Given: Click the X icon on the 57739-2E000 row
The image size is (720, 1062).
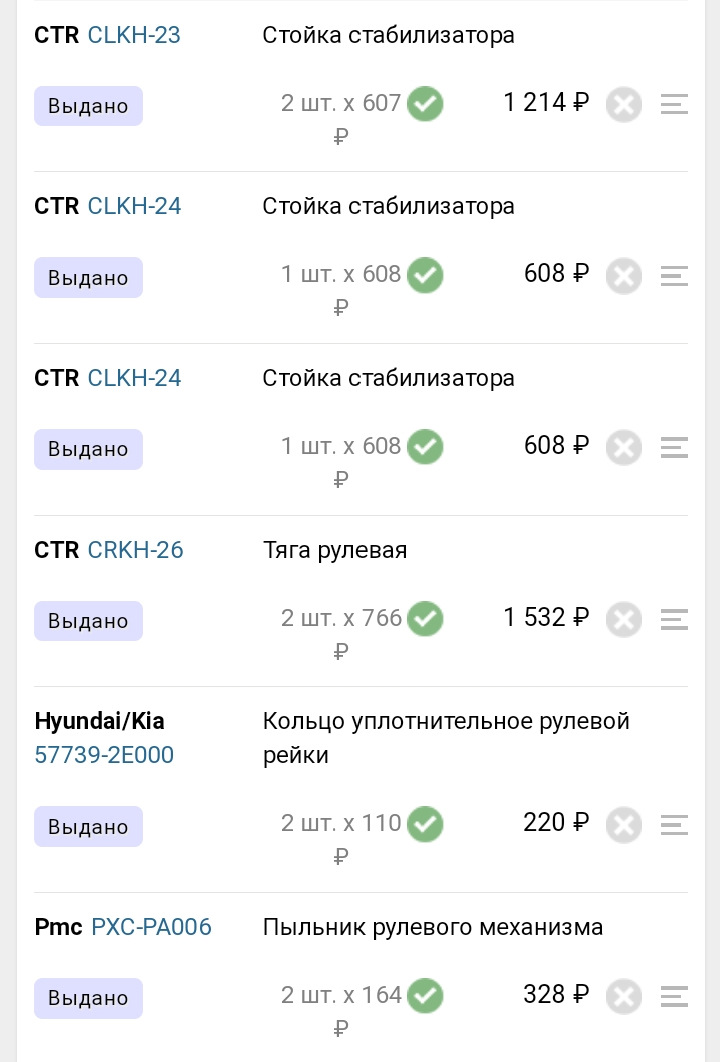Looking at the screenshot, I should 623,824.
